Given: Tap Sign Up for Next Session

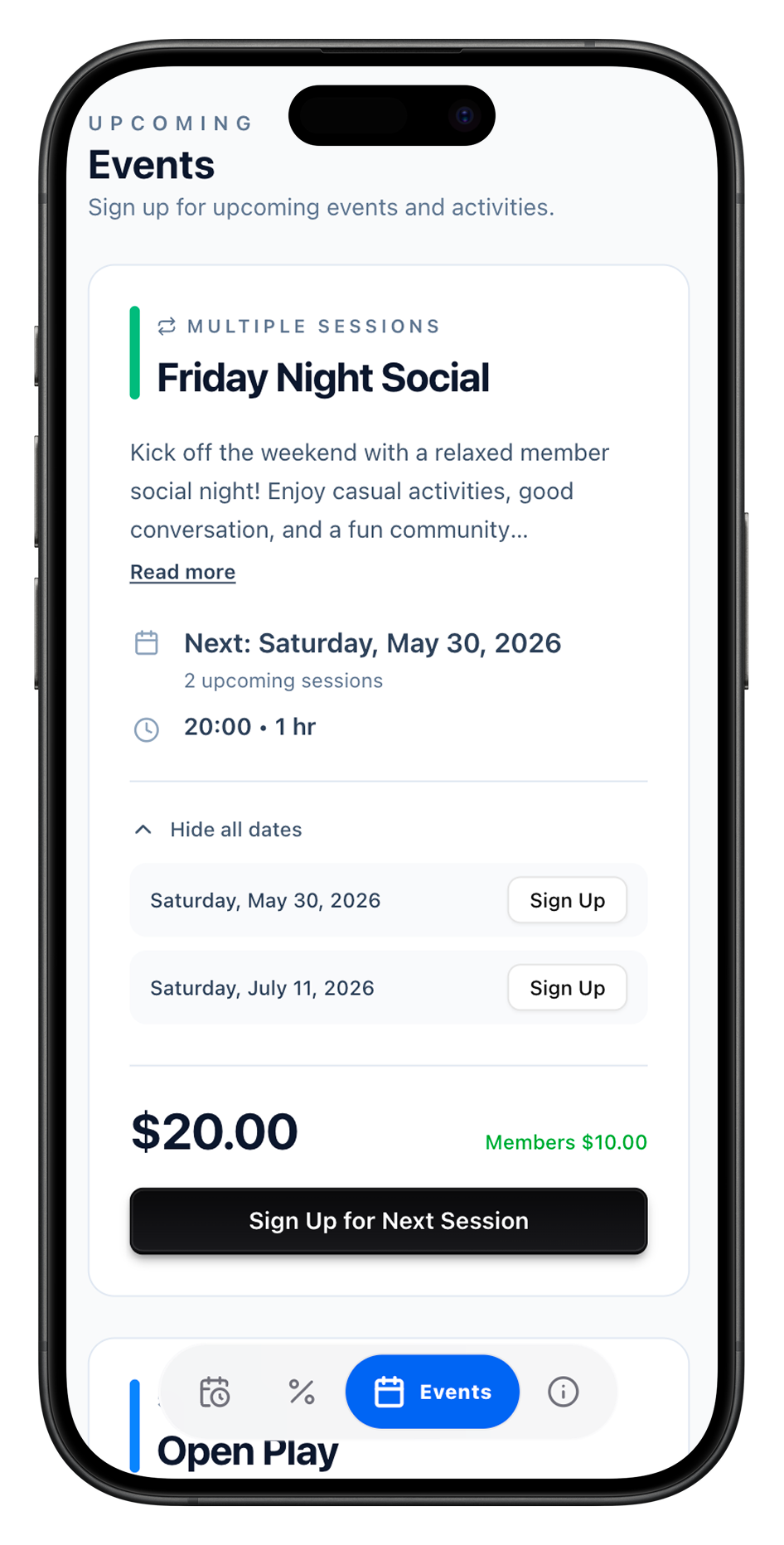Looking at the screenshot, I should tap(389, 1221).
